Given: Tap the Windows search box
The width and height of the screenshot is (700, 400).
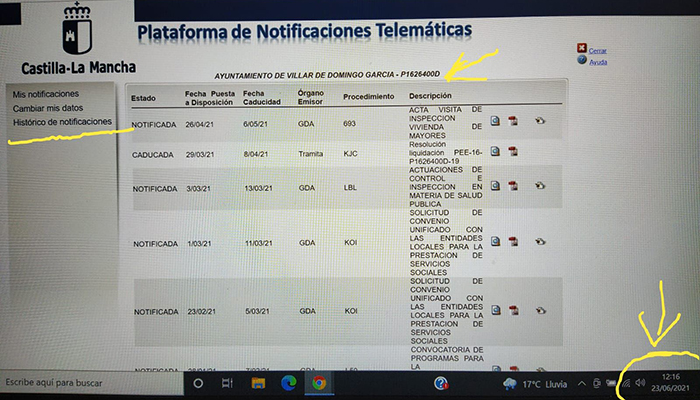Looking at the screenshot, I should click(85, 383).
